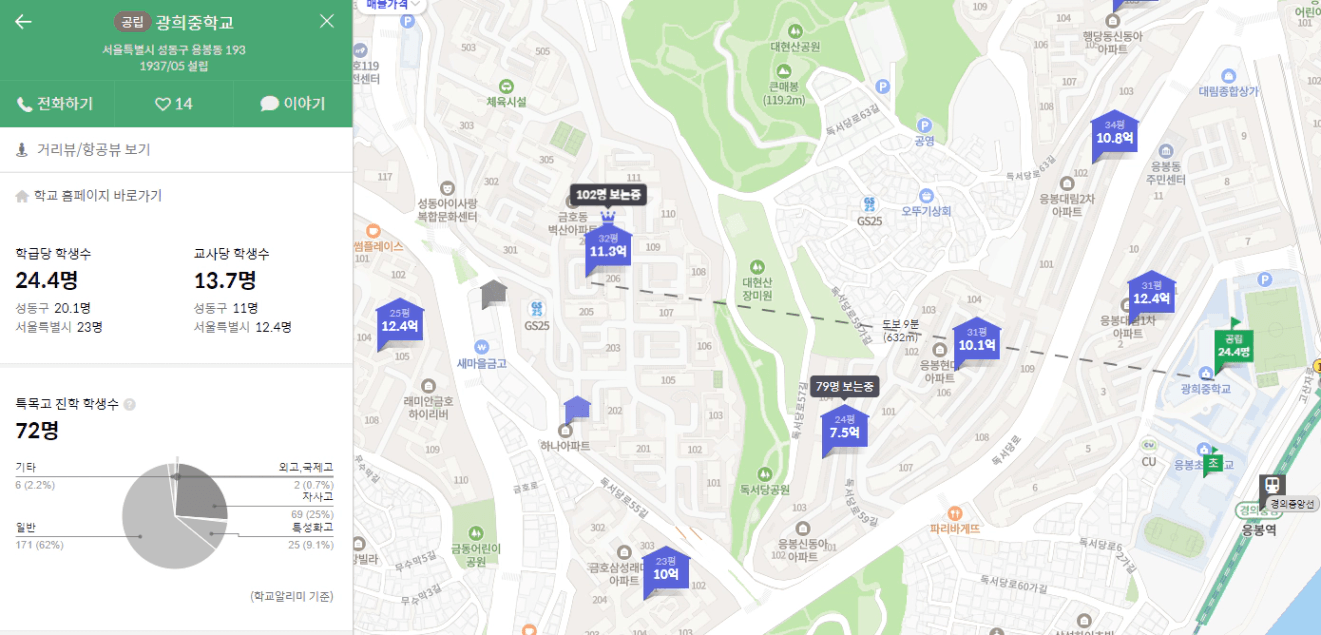The width and height of the screenshot is (1321, 635).
Task: Tap the green 초 elementary school flag
Action: click(1213, 464)
